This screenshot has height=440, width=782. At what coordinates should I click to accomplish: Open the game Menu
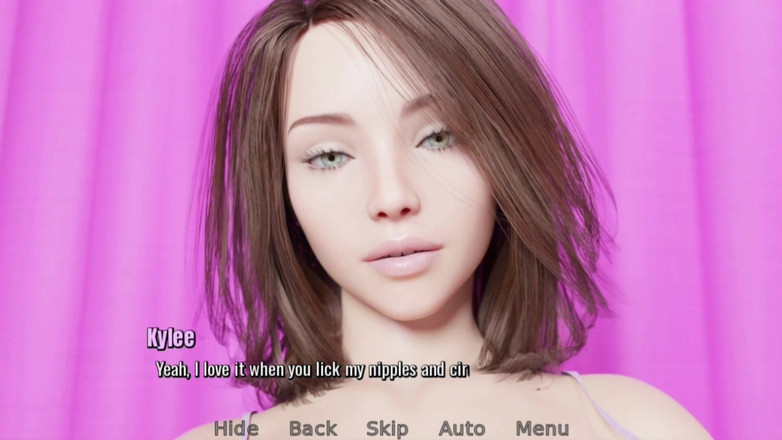point(542,428)
